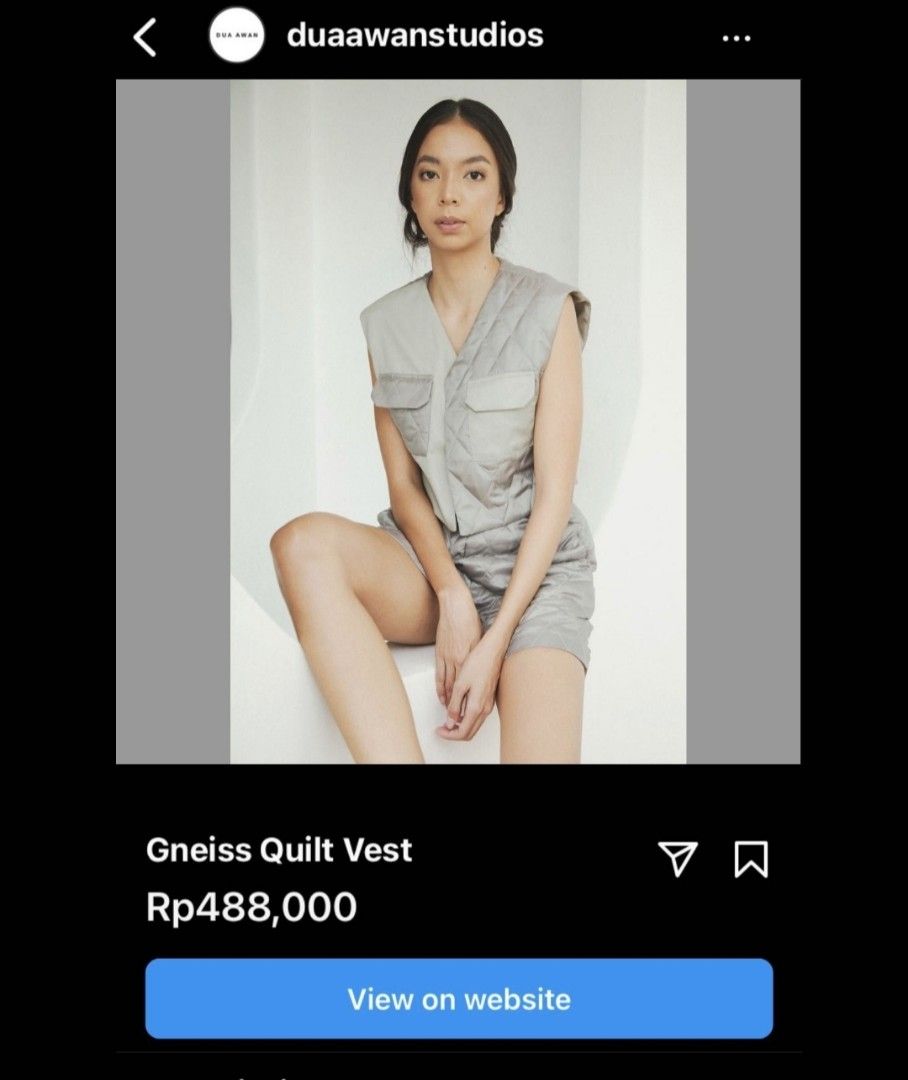Send the Gneiss Quilt Vest to a friend
908x1080 pixels.
679,856
